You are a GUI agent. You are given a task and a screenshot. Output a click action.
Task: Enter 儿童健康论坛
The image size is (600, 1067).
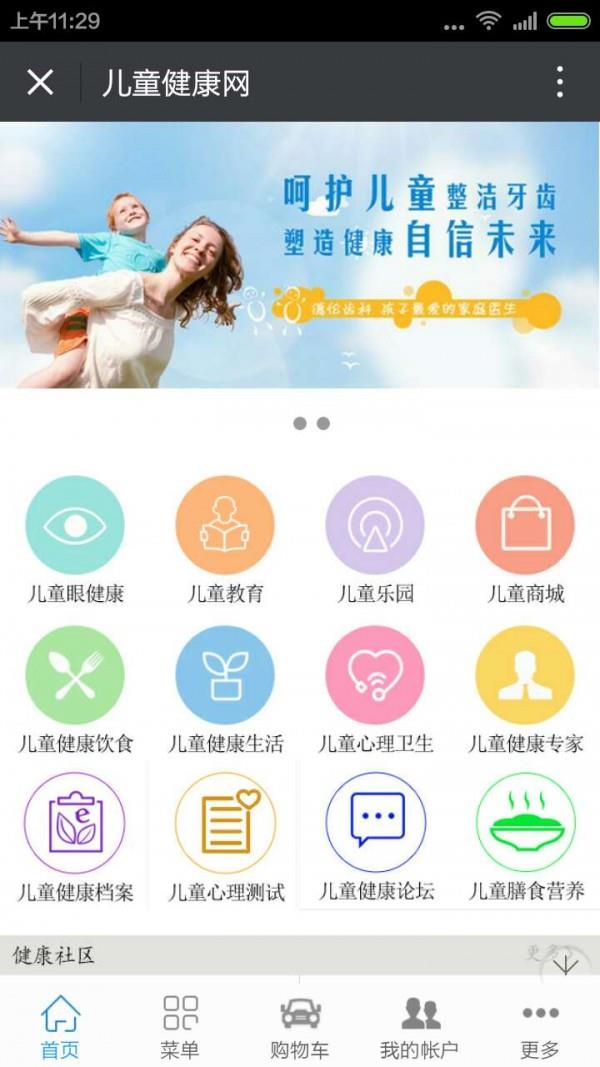(x=377, y=824)
